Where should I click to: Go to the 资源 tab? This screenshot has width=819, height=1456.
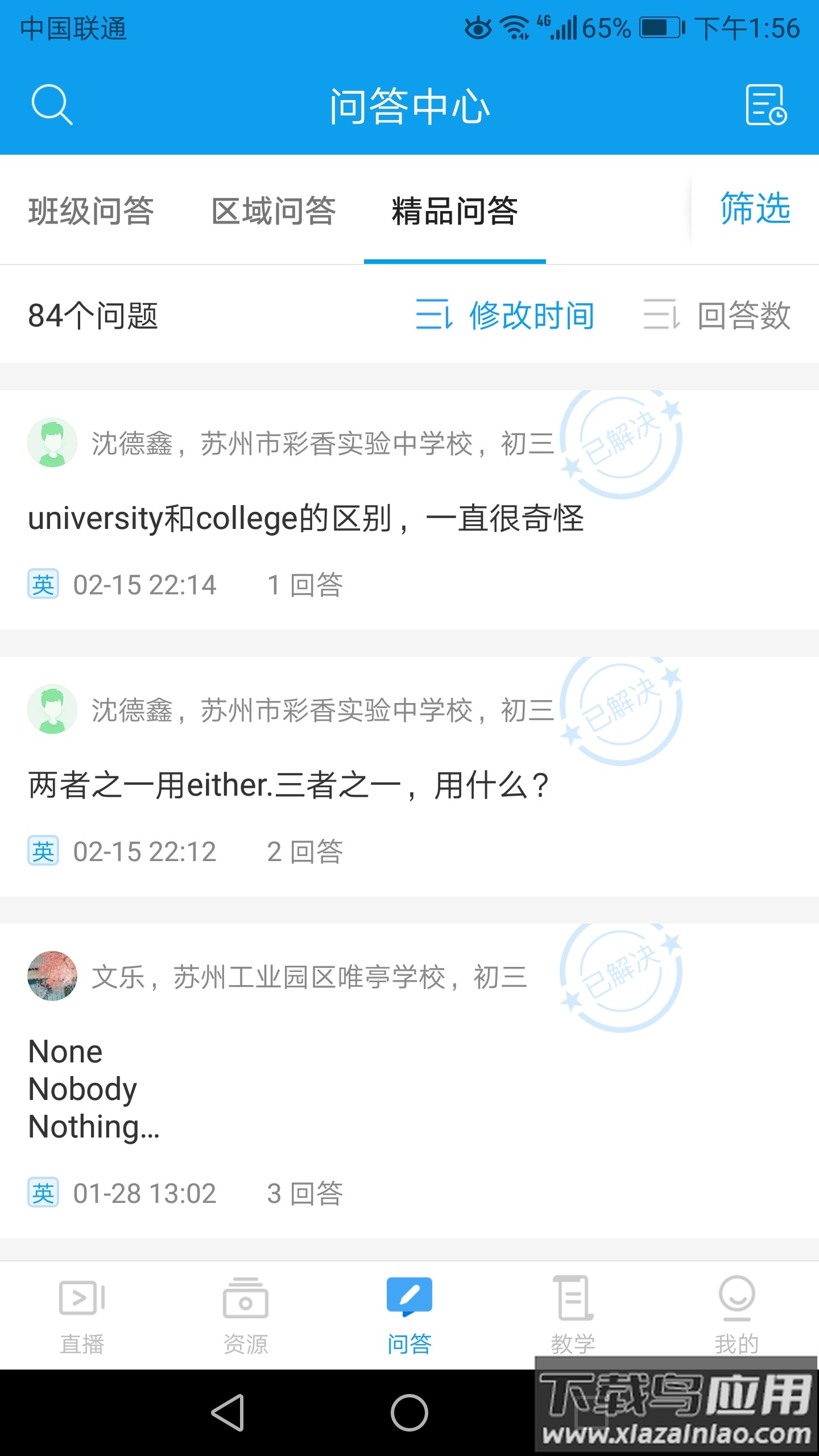point(246,1315)
